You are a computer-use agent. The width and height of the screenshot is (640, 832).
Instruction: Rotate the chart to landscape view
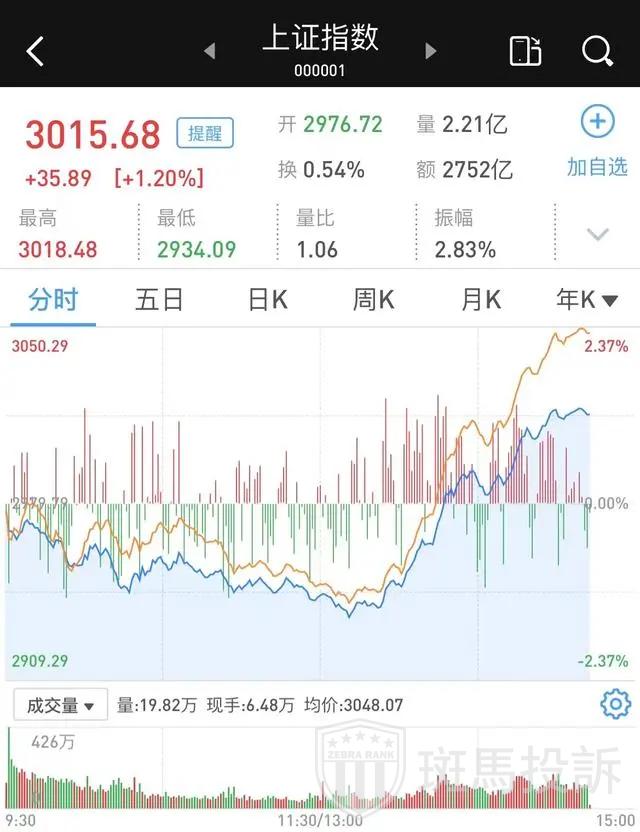coord(526,51)
